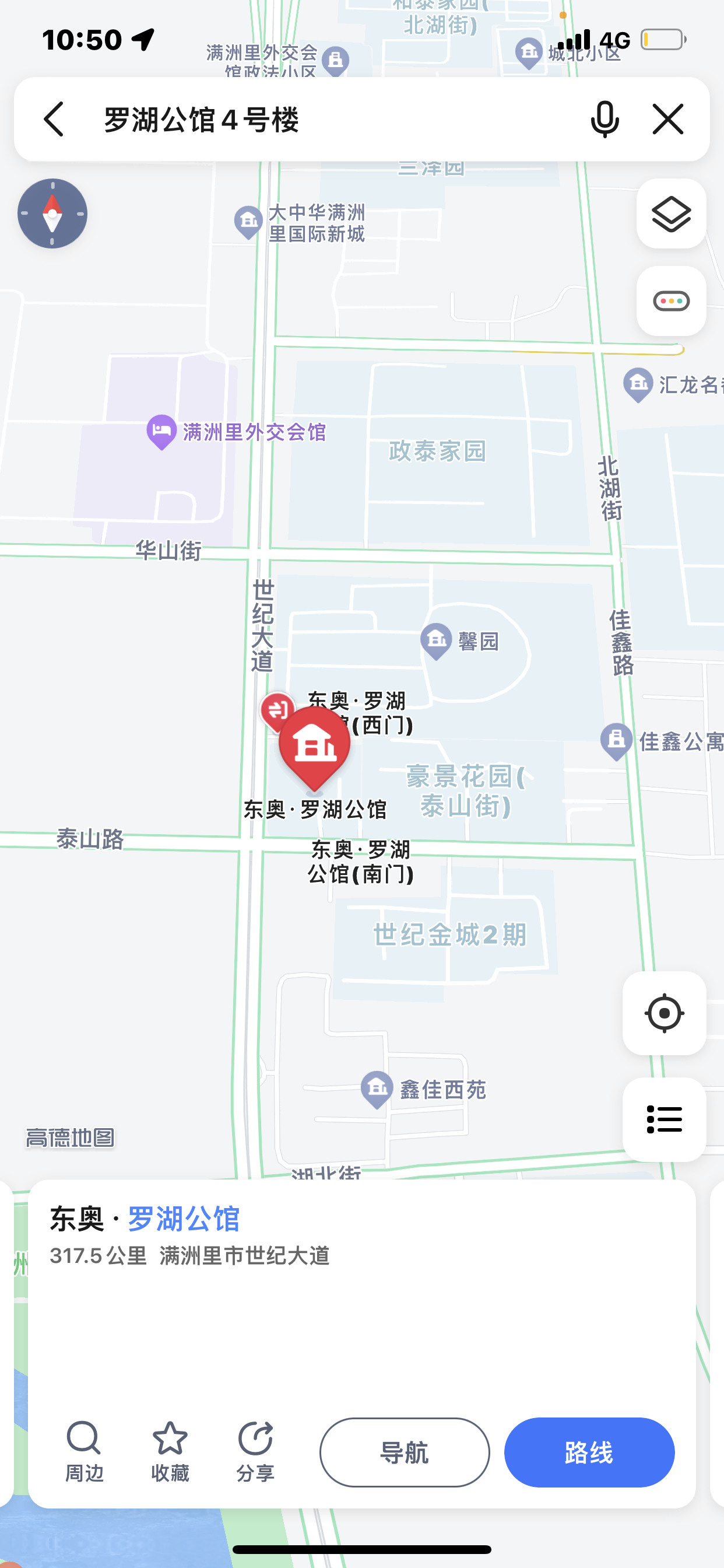This screenshot has width=724, height=1568.
Task: Select the 满洲里外交会馆 hotel marker
Action: tap(161, 432)
